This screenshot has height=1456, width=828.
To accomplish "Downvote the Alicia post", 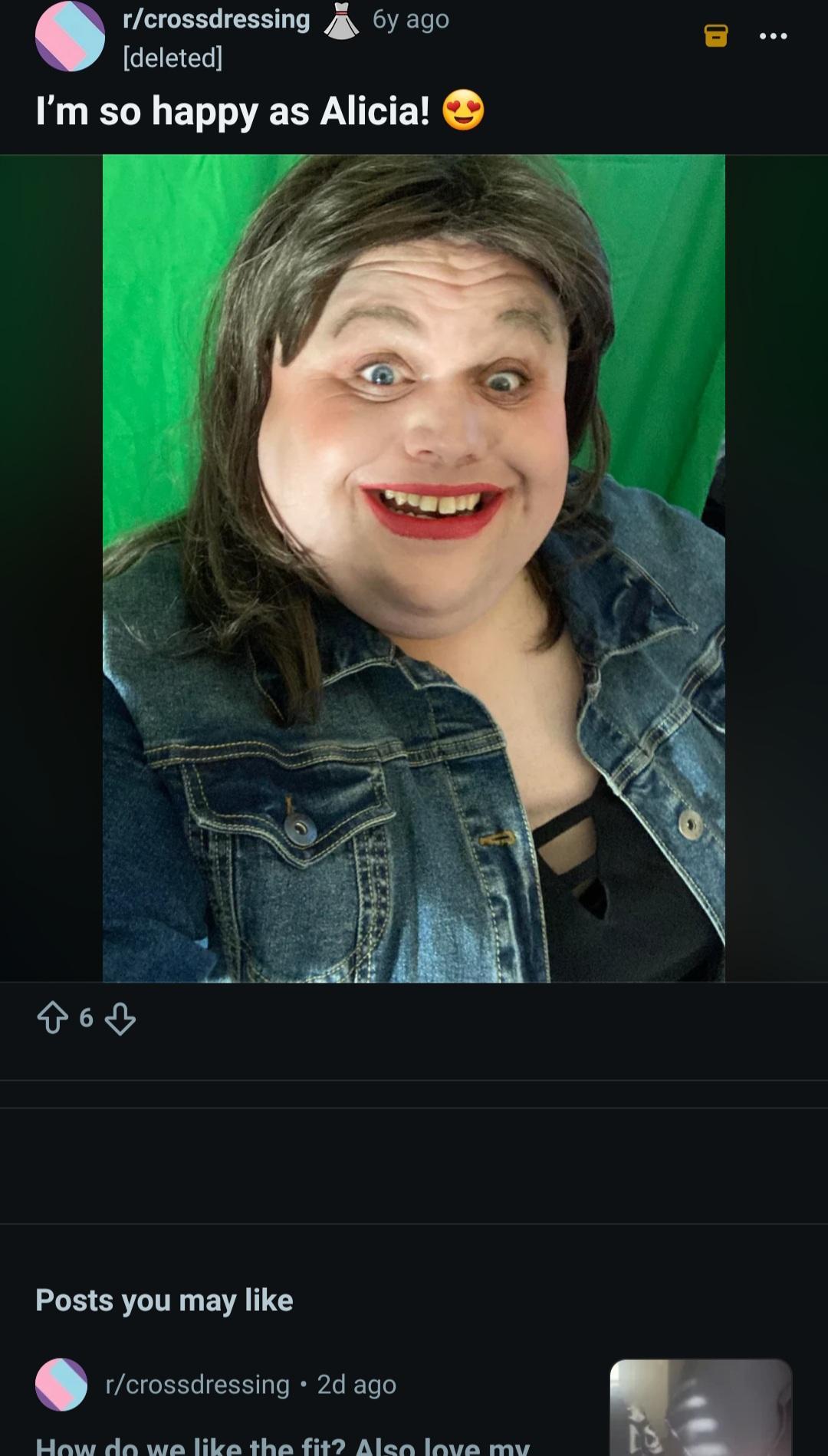I will click(120, 1020).
